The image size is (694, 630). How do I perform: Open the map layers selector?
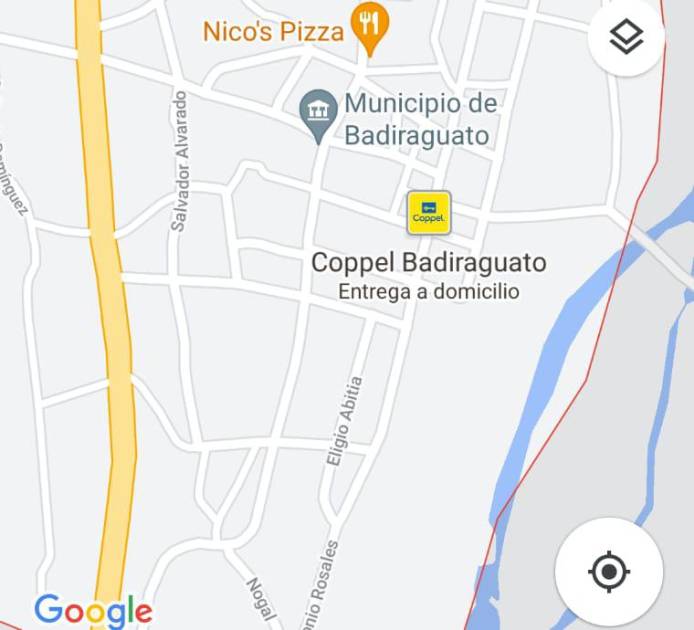(627, 37)
